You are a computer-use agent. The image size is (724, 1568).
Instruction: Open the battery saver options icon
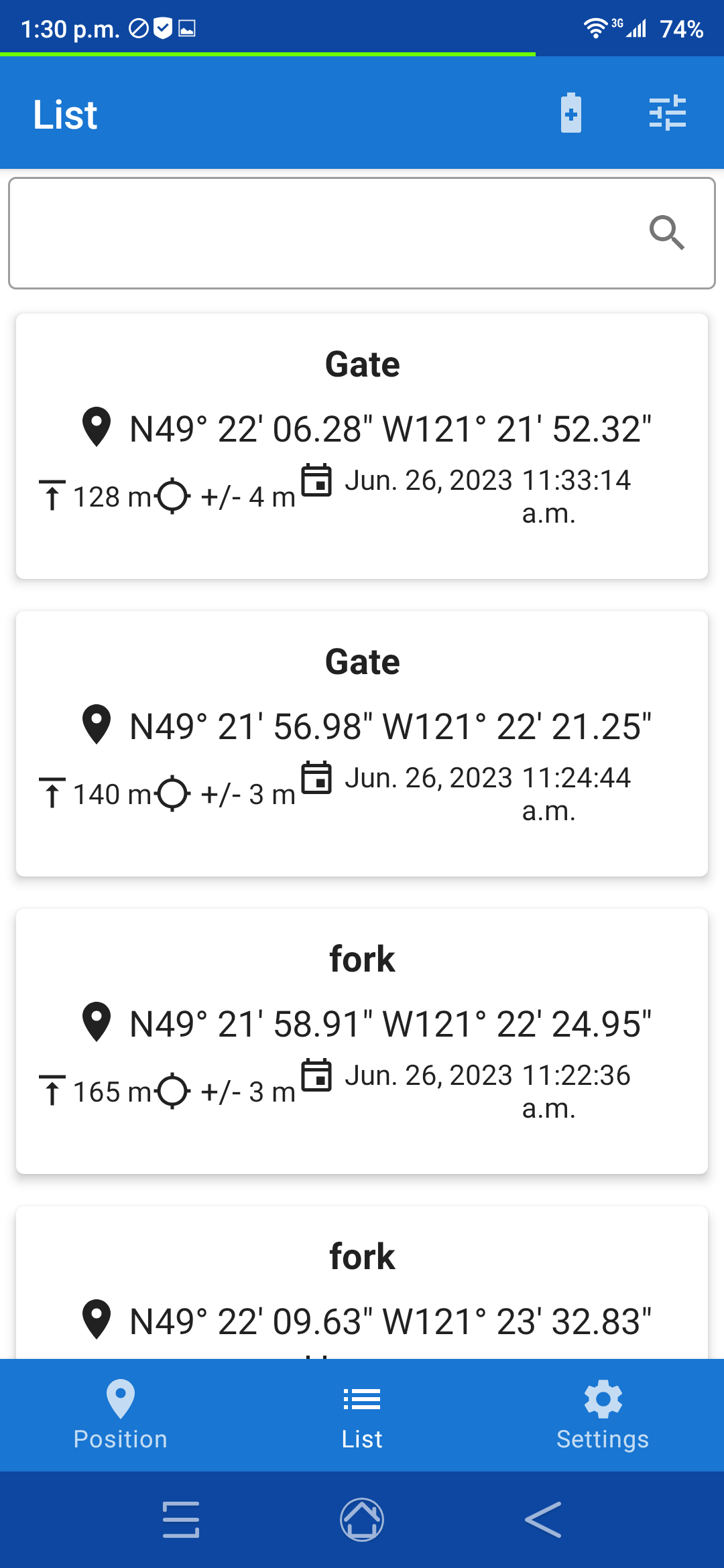click(x=570, y=113)
